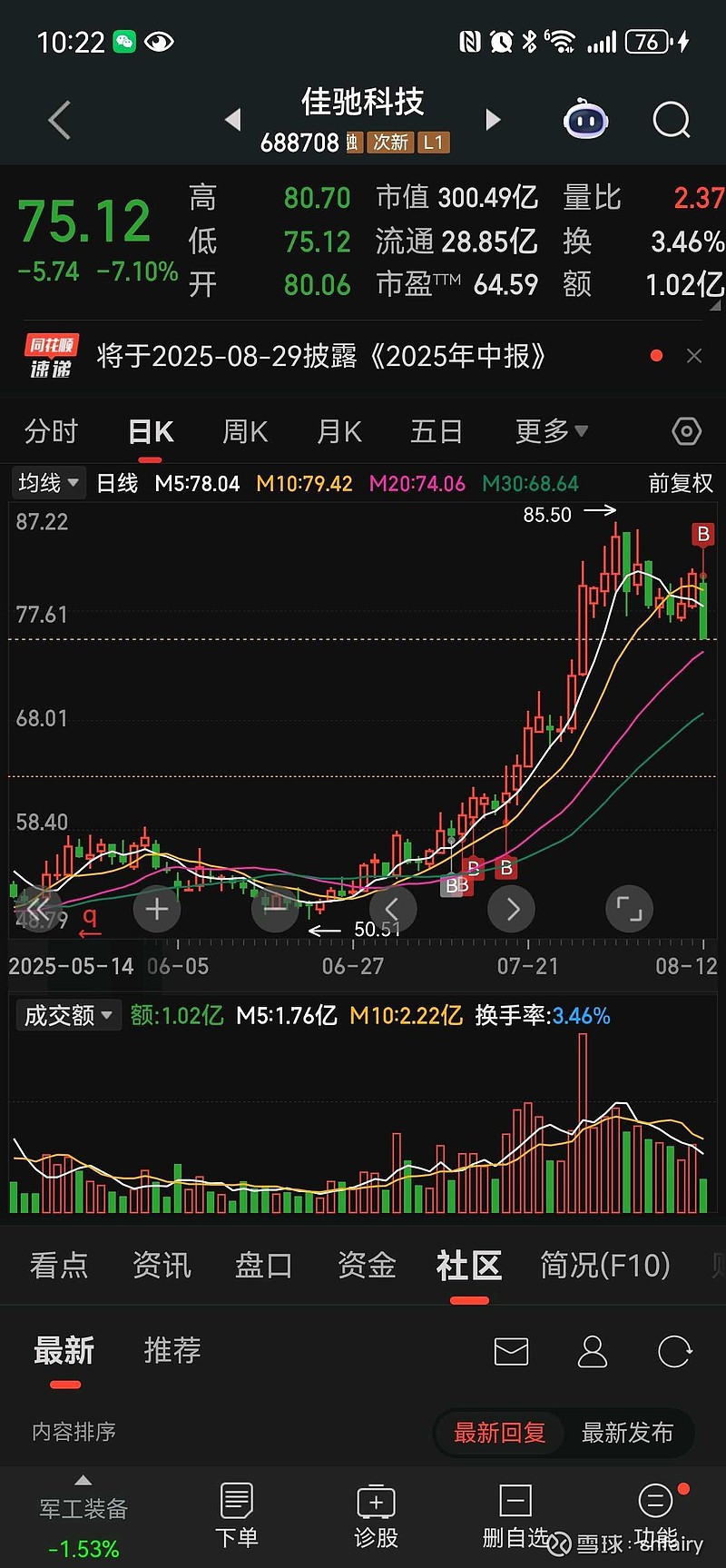
Task: Select the 月K chart tab
Action: tap(339, 431)
